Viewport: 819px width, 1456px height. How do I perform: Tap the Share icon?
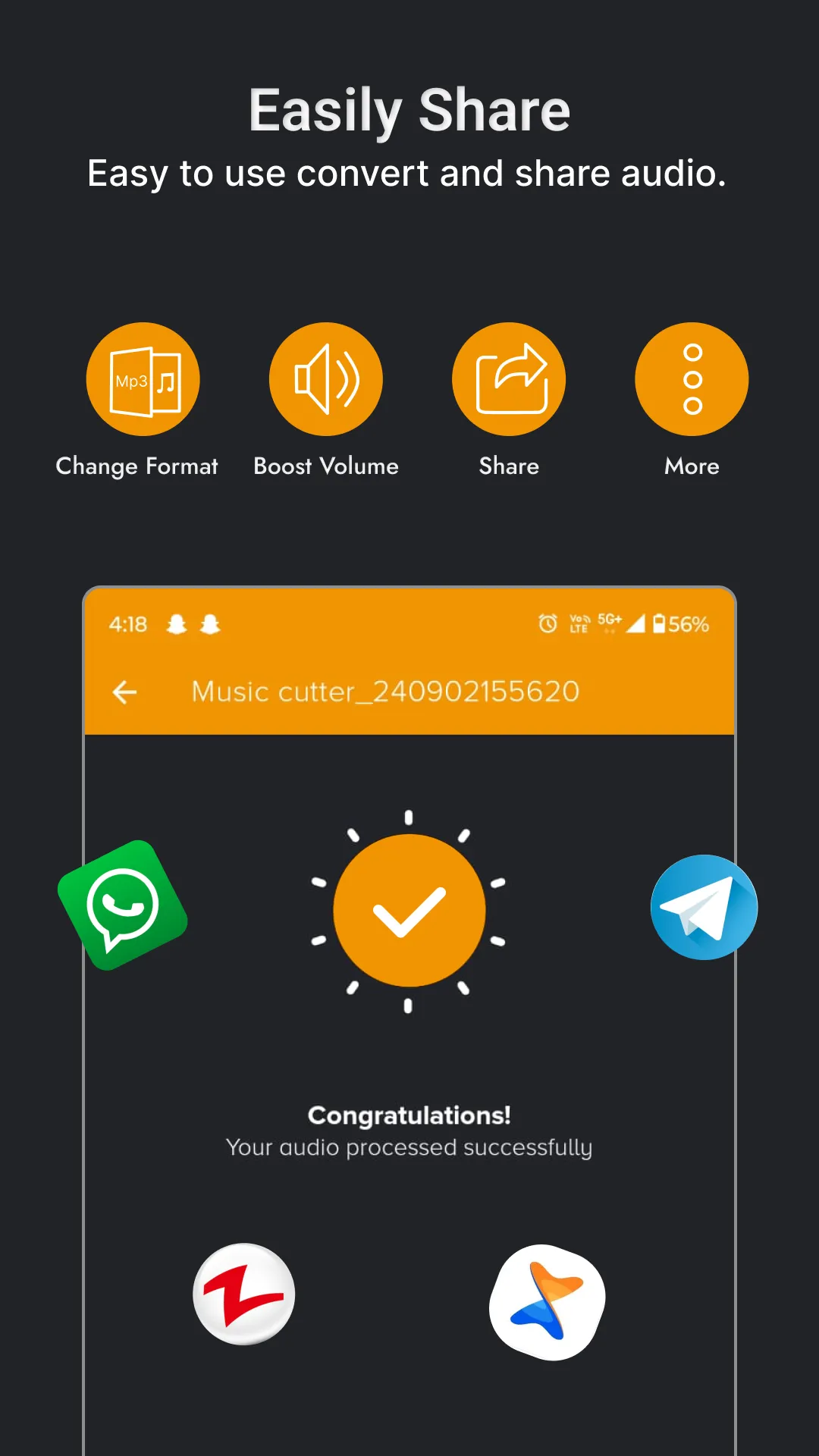(x=508, y=378)
